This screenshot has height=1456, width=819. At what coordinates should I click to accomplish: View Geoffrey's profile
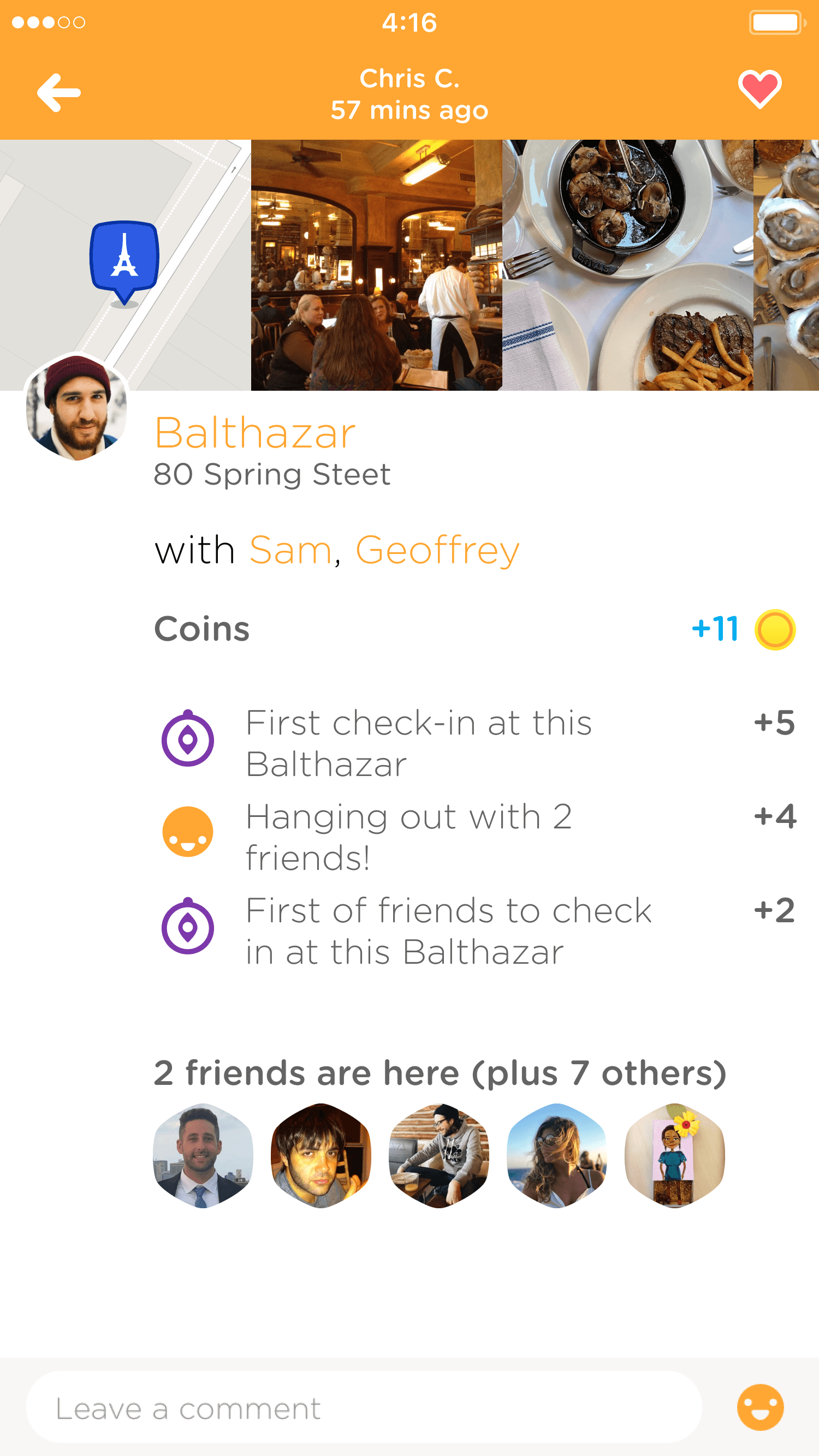437,550
